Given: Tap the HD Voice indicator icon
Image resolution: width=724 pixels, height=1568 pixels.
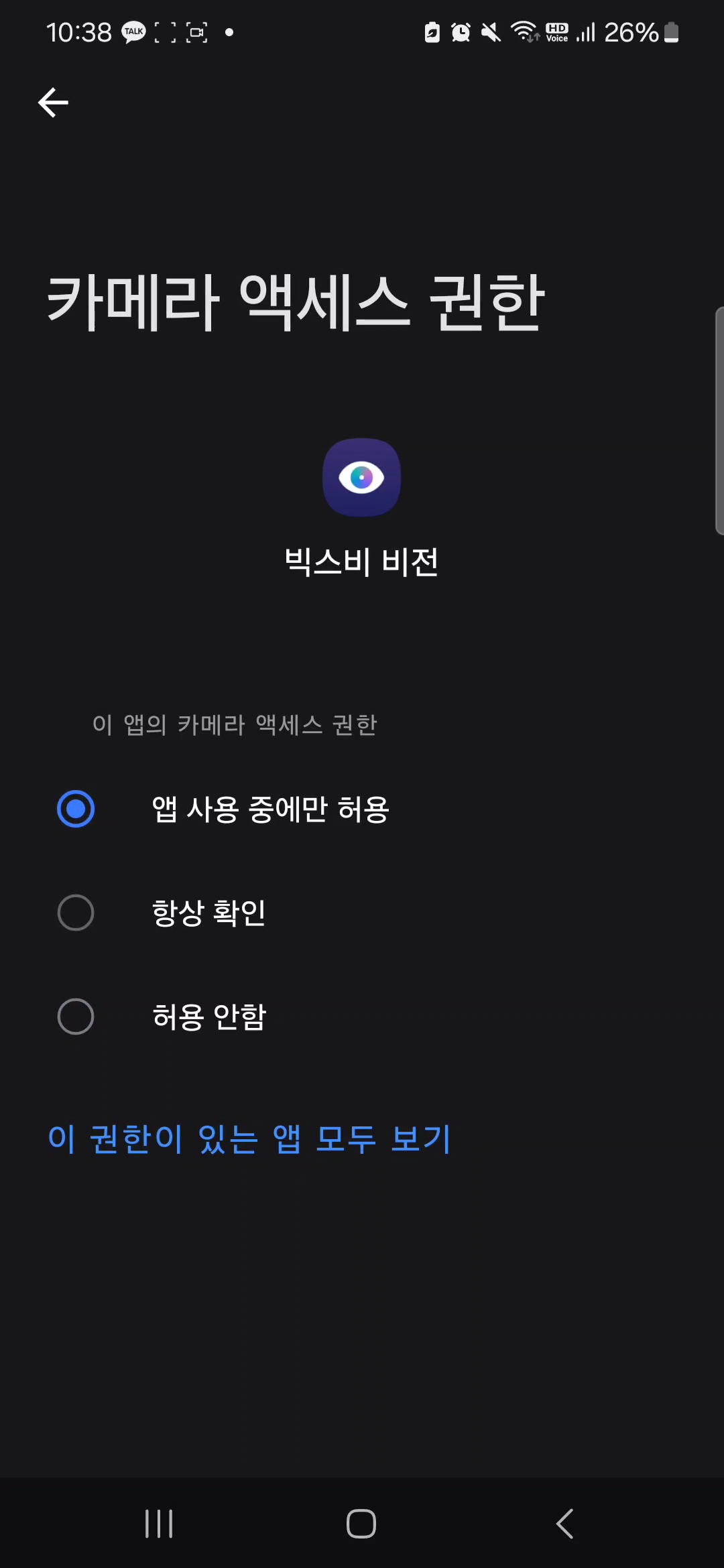Looking at the screenshot, I should coord(556,31).
